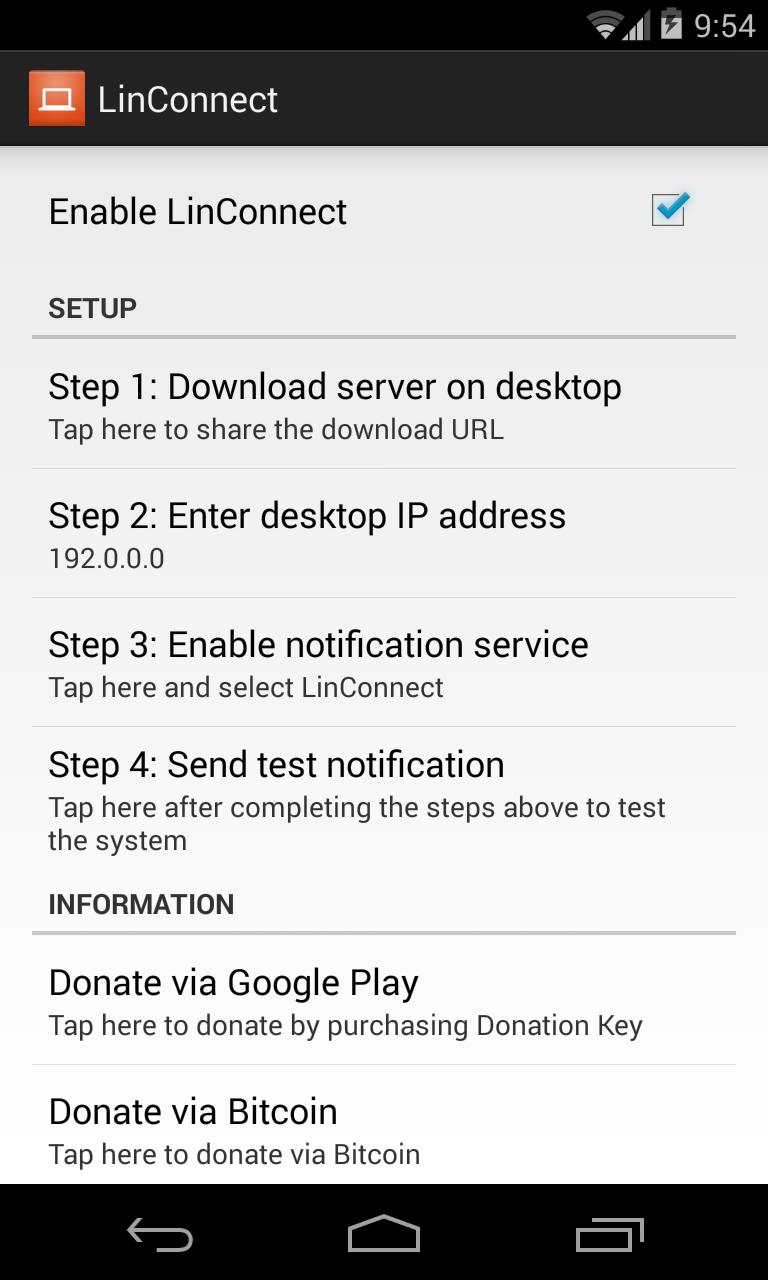The image size is (768, 1280).
Task: Choose Donate via Bitcoin
Action: pos(384,1130)
